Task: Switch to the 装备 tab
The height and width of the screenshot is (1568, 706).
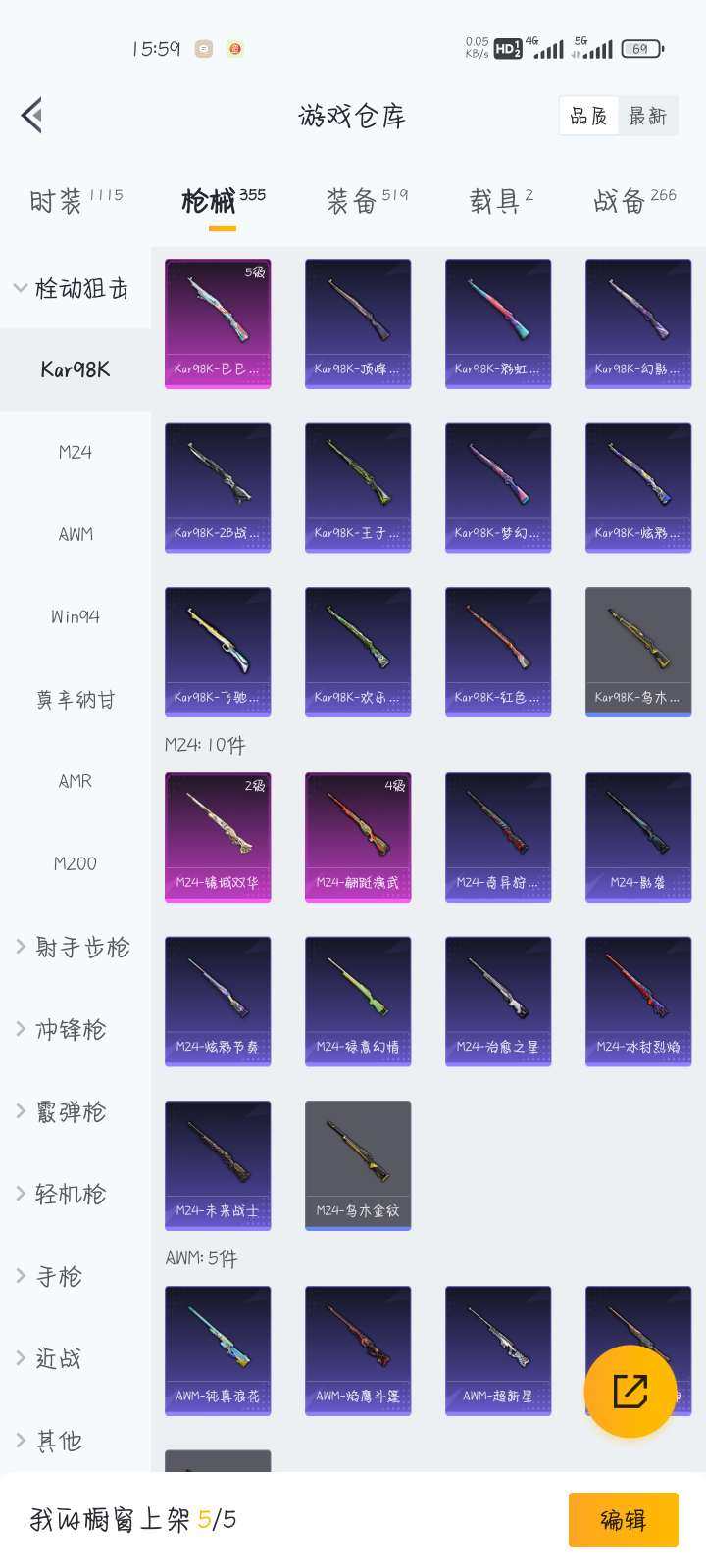Action: (x=367, y=200)
